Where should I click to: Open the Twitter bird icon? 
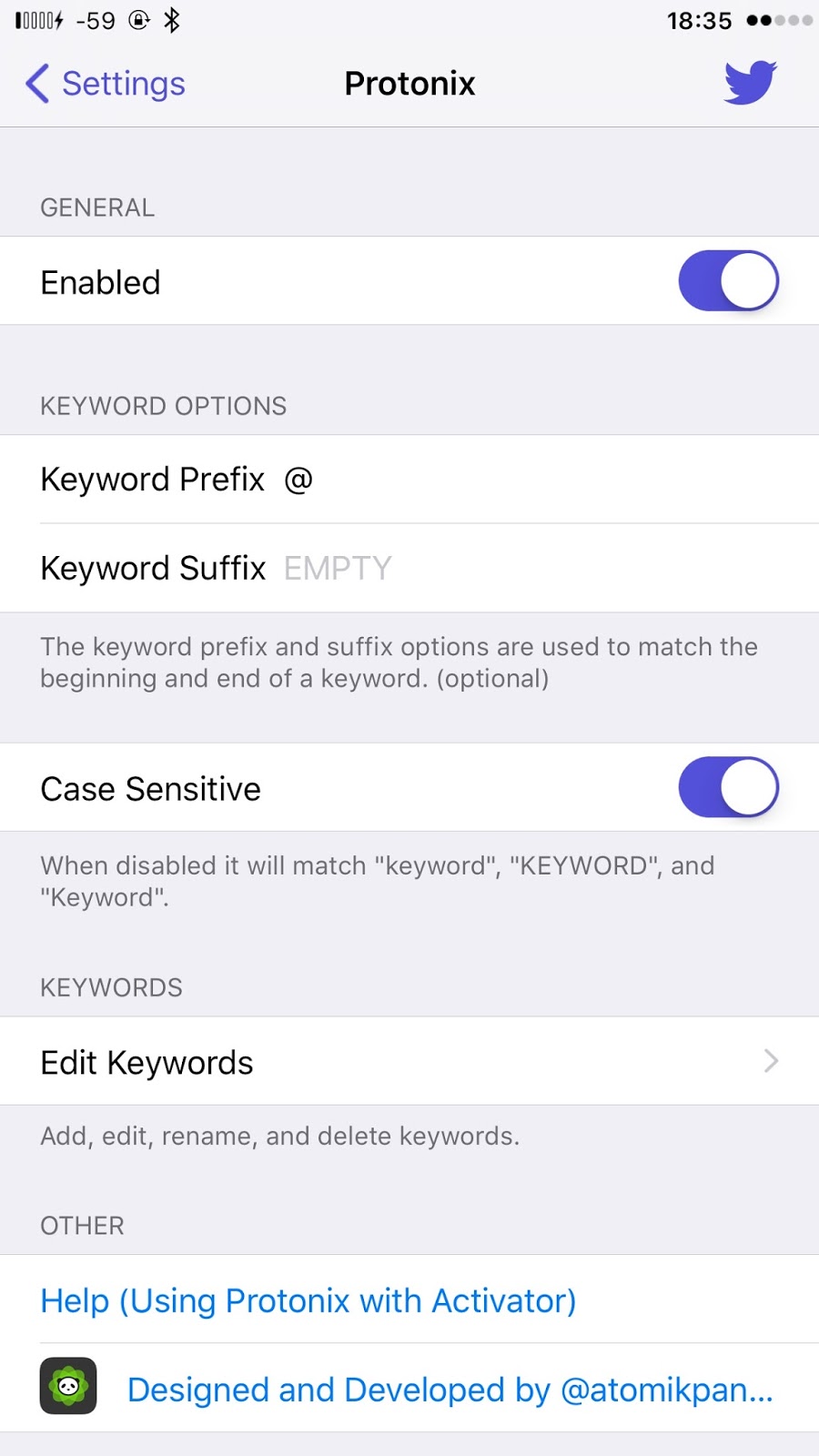coord(751,83)
